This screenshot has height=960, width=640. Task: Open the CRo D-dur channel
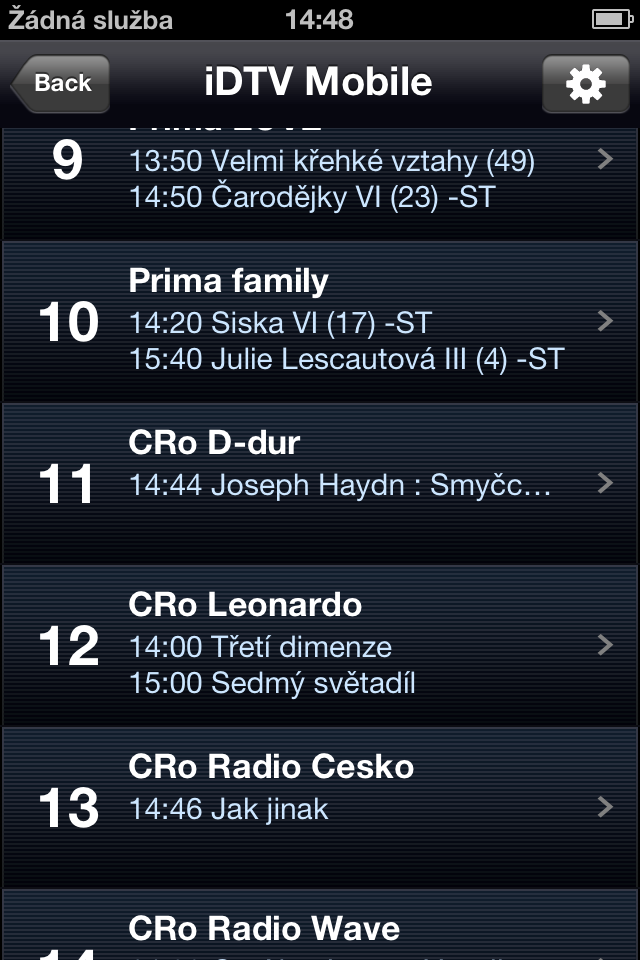pyautogui.click(x=320, y=483)
